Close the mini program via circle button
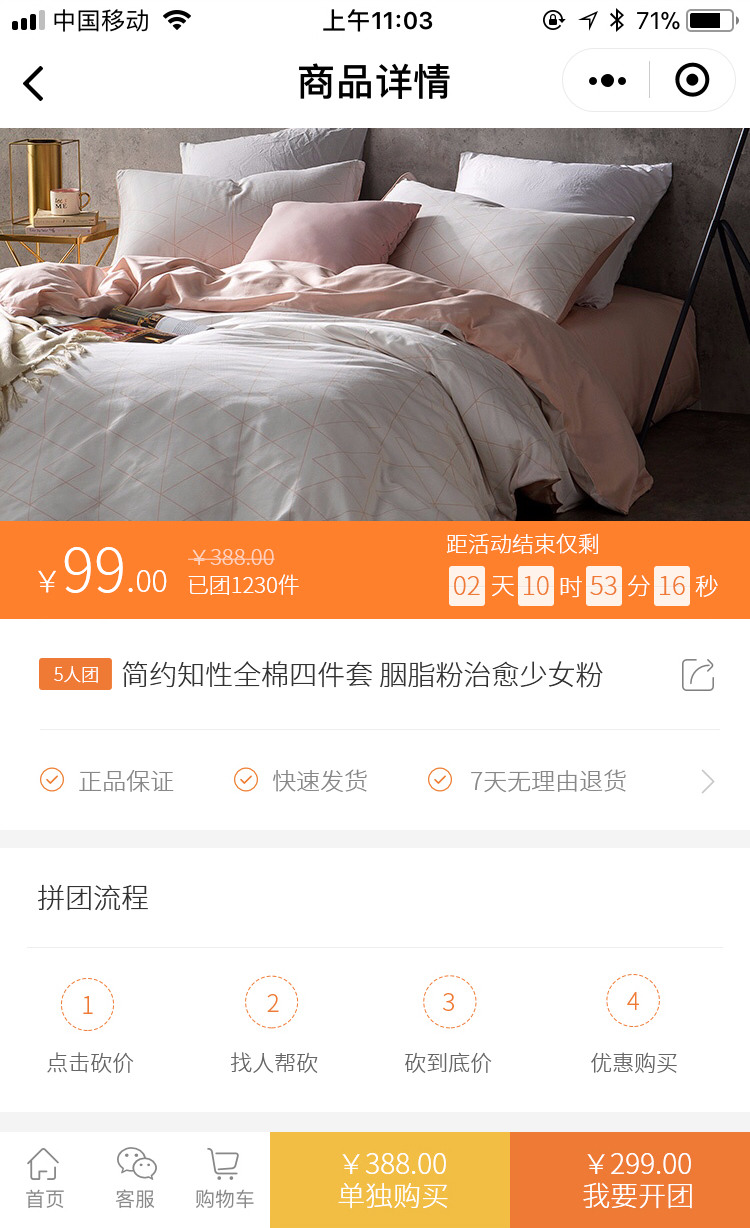The width and height of the screenshot is (750, 1228). [692, 81]
